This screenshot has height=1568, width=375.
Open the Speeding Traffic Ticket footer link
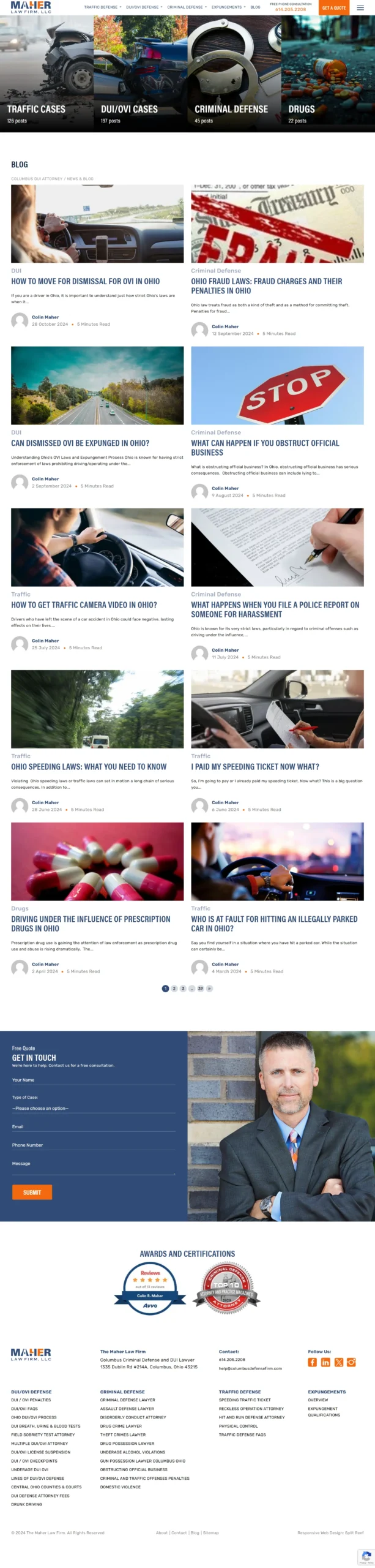coord(244,1400)
